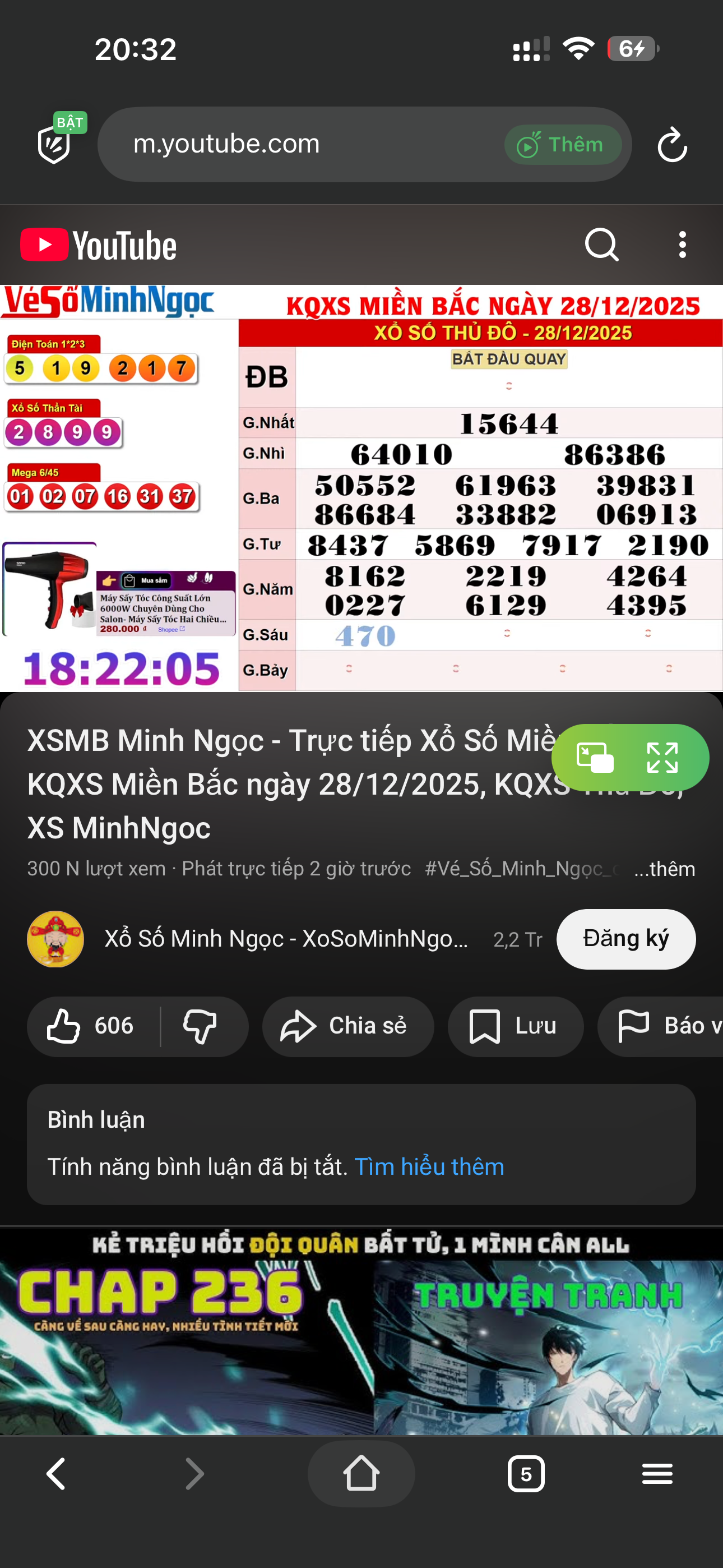723x1568 pixels.
Task: Subscribe with the Đăng ký button
Action: 625,939
